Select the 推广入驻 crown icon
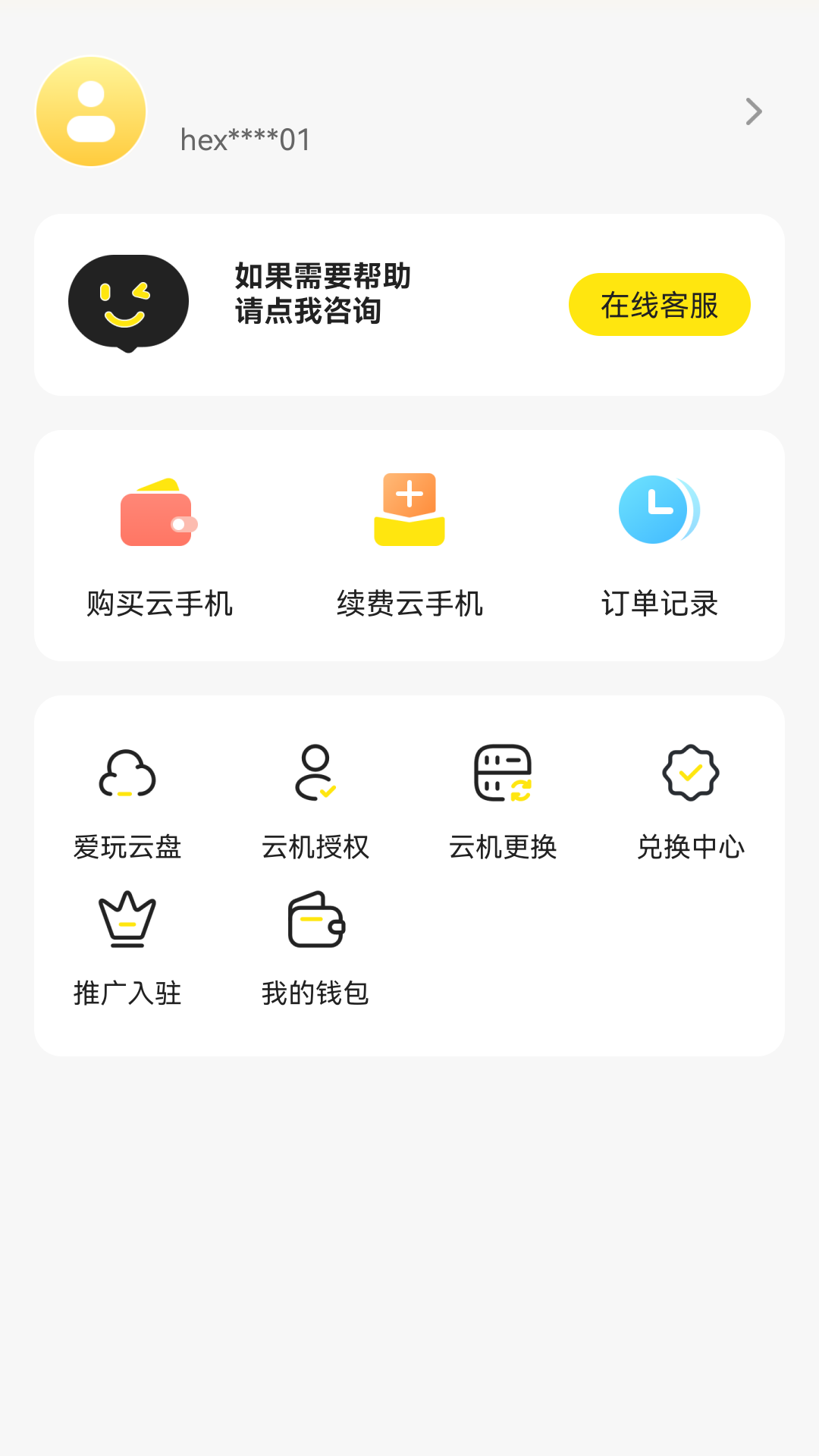Image resolution: width=819 pixels, height=1456 pixels. [127, 921]
